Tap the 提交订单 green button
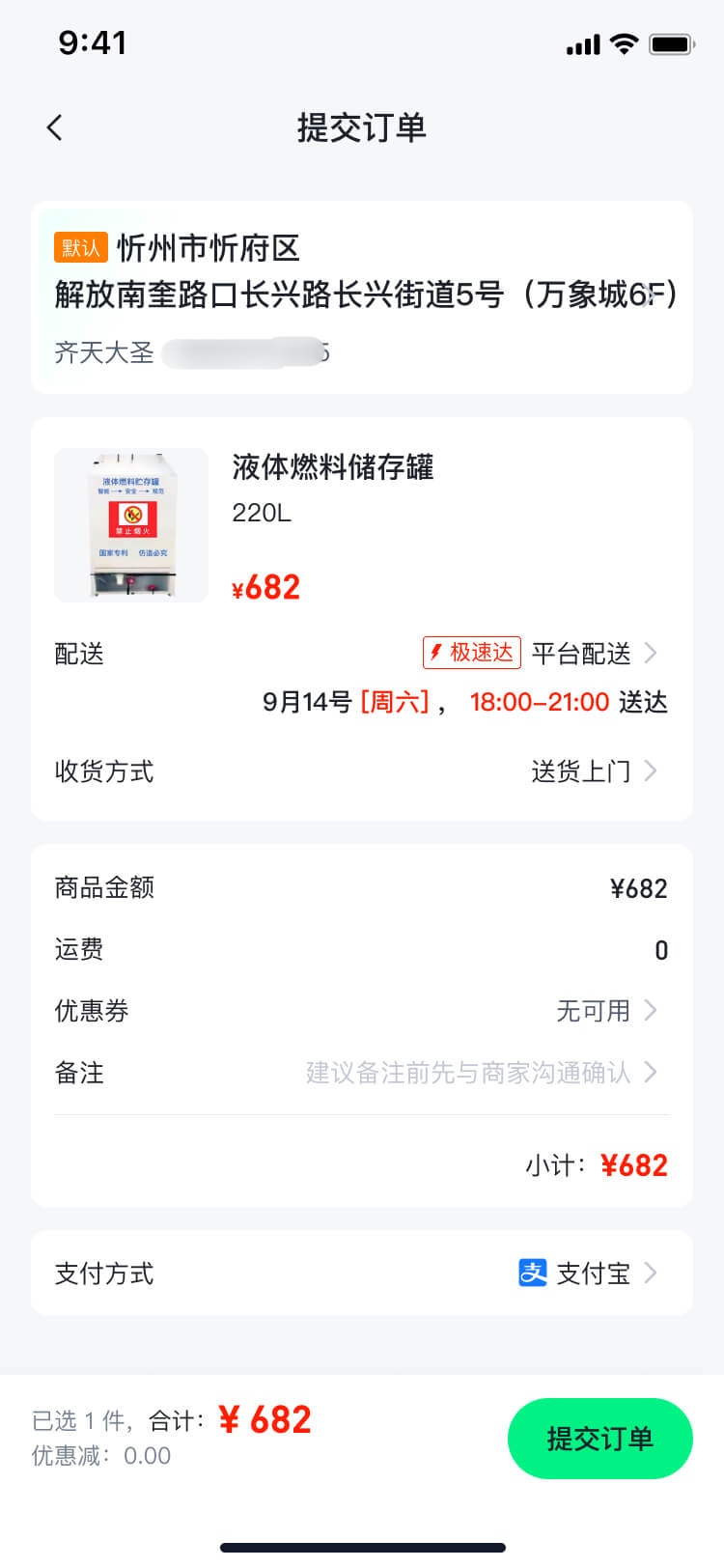The image size is (724, 1568). click(600, 1438)
